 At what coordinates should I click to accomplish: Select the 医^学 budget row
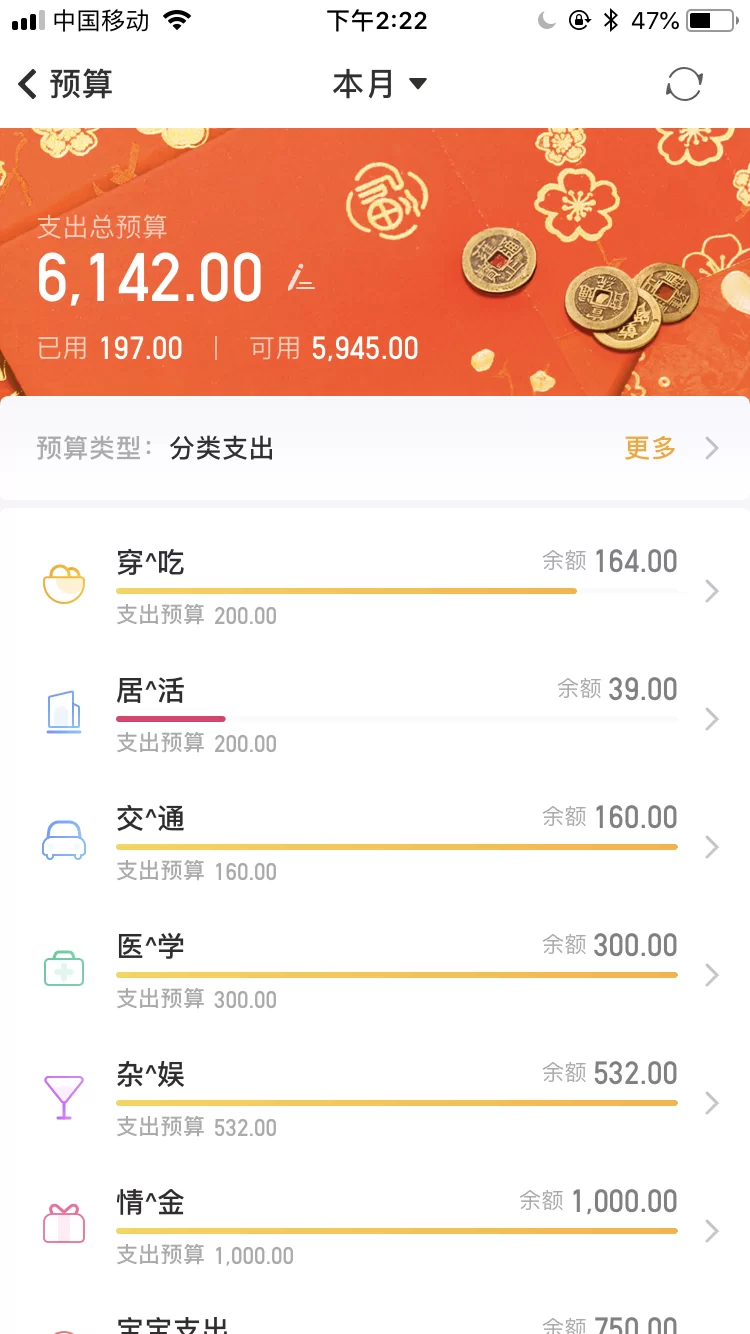pyautogui.click(x=375, y=972)
